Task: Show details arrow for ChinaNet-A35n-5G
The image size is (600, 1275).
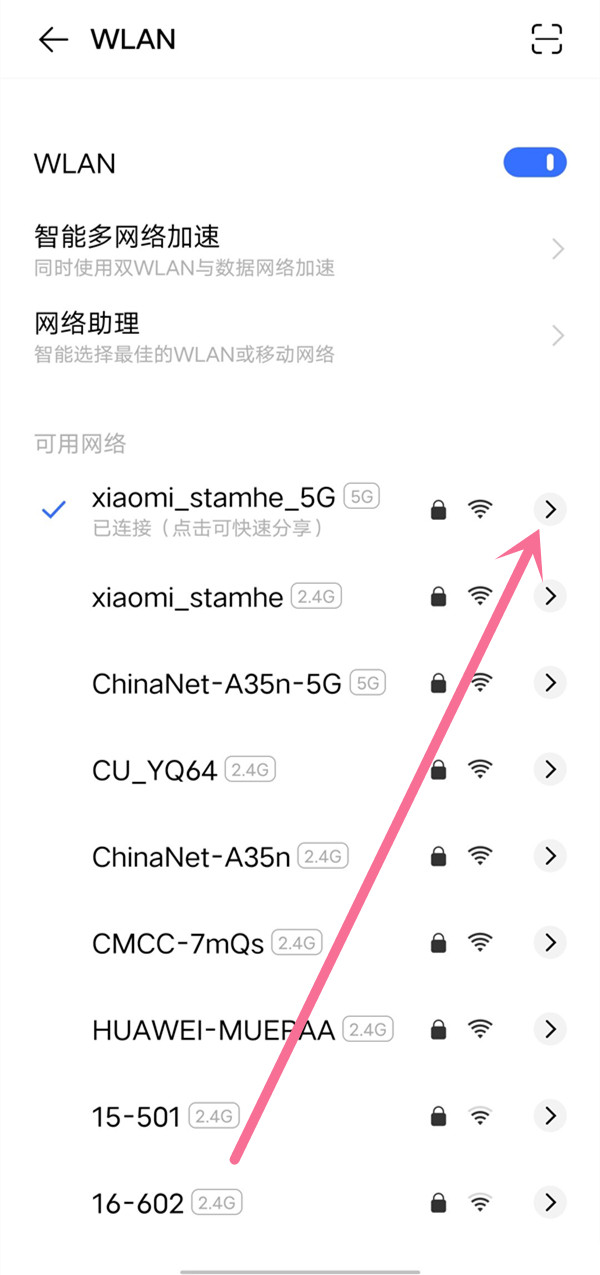Action: tap(550, 683)
